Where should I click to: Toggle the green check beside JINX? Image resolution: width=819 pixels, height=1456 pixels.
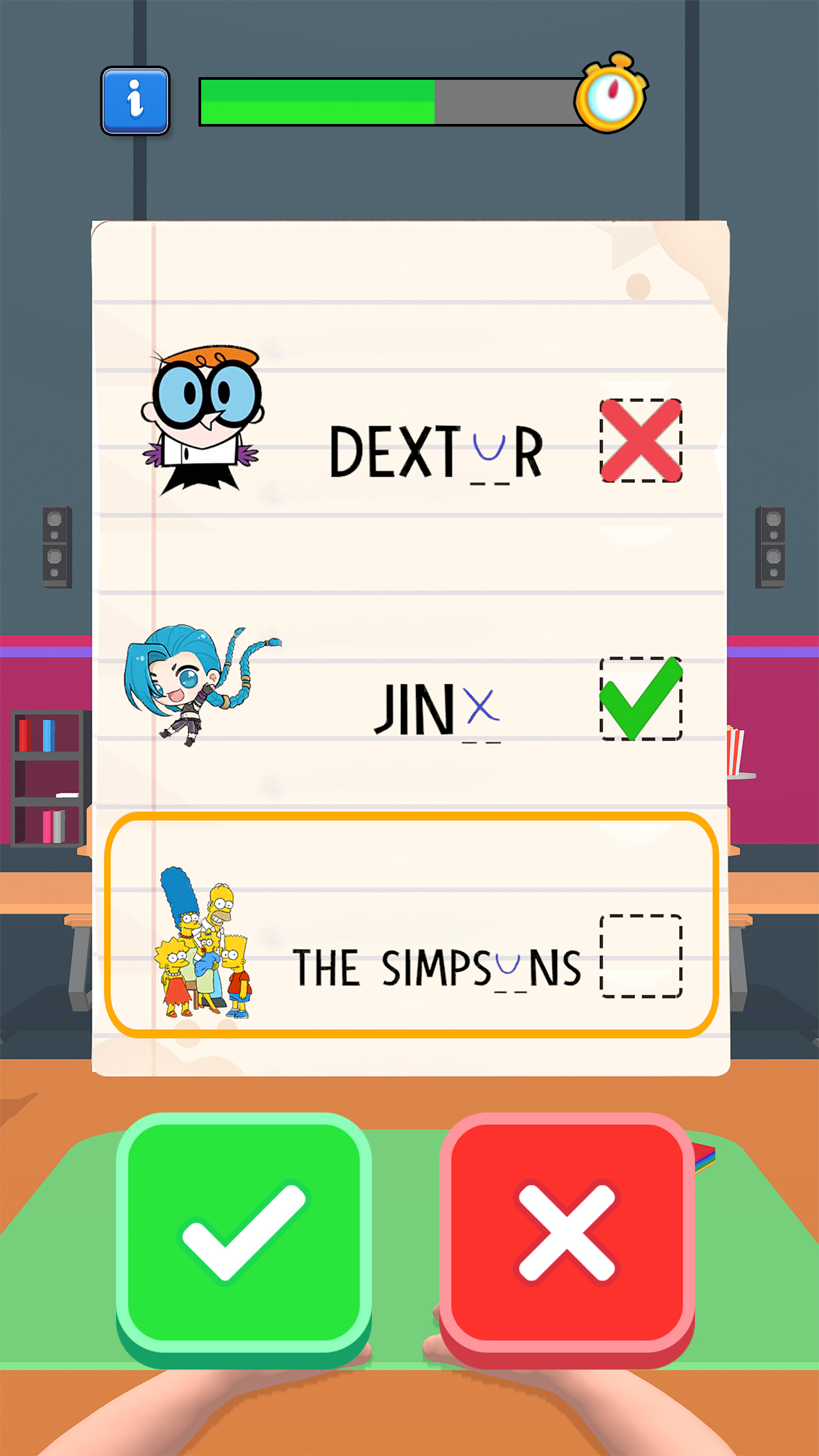coord(641,699)
